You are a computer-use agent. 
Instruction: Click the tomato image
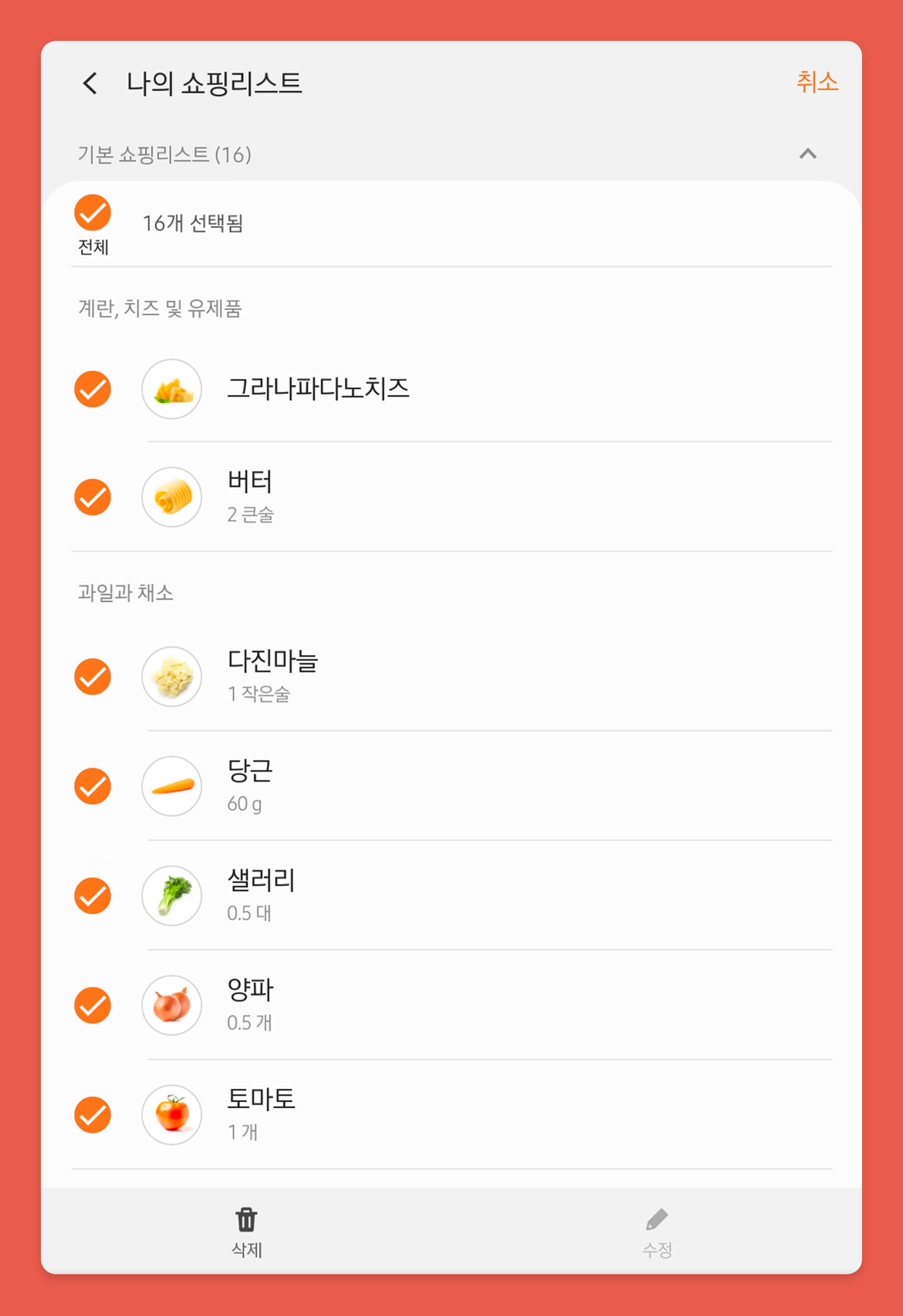[172, 1116]
